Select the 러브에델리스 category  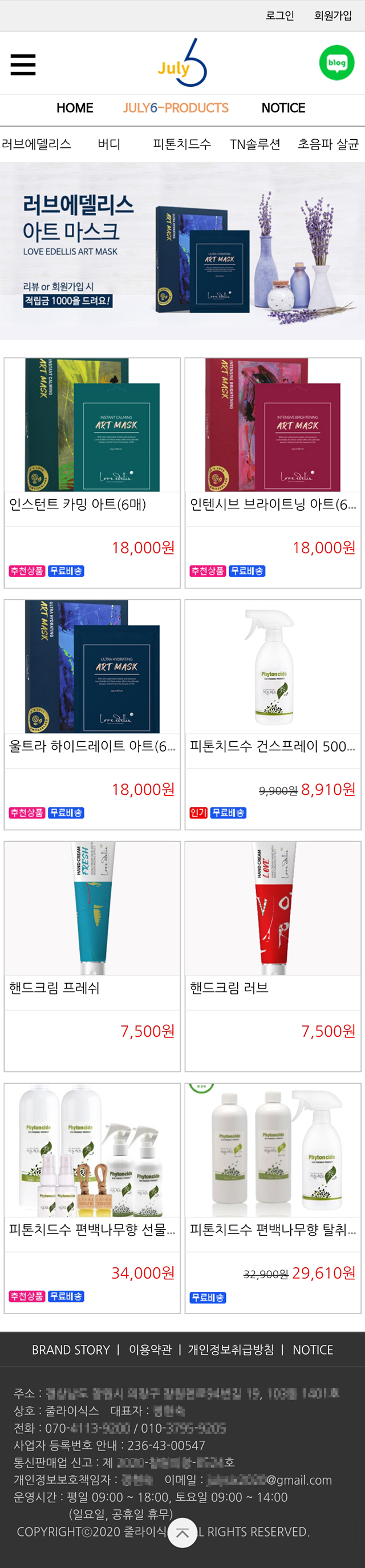pyautogui.click(x=36, y=144)
